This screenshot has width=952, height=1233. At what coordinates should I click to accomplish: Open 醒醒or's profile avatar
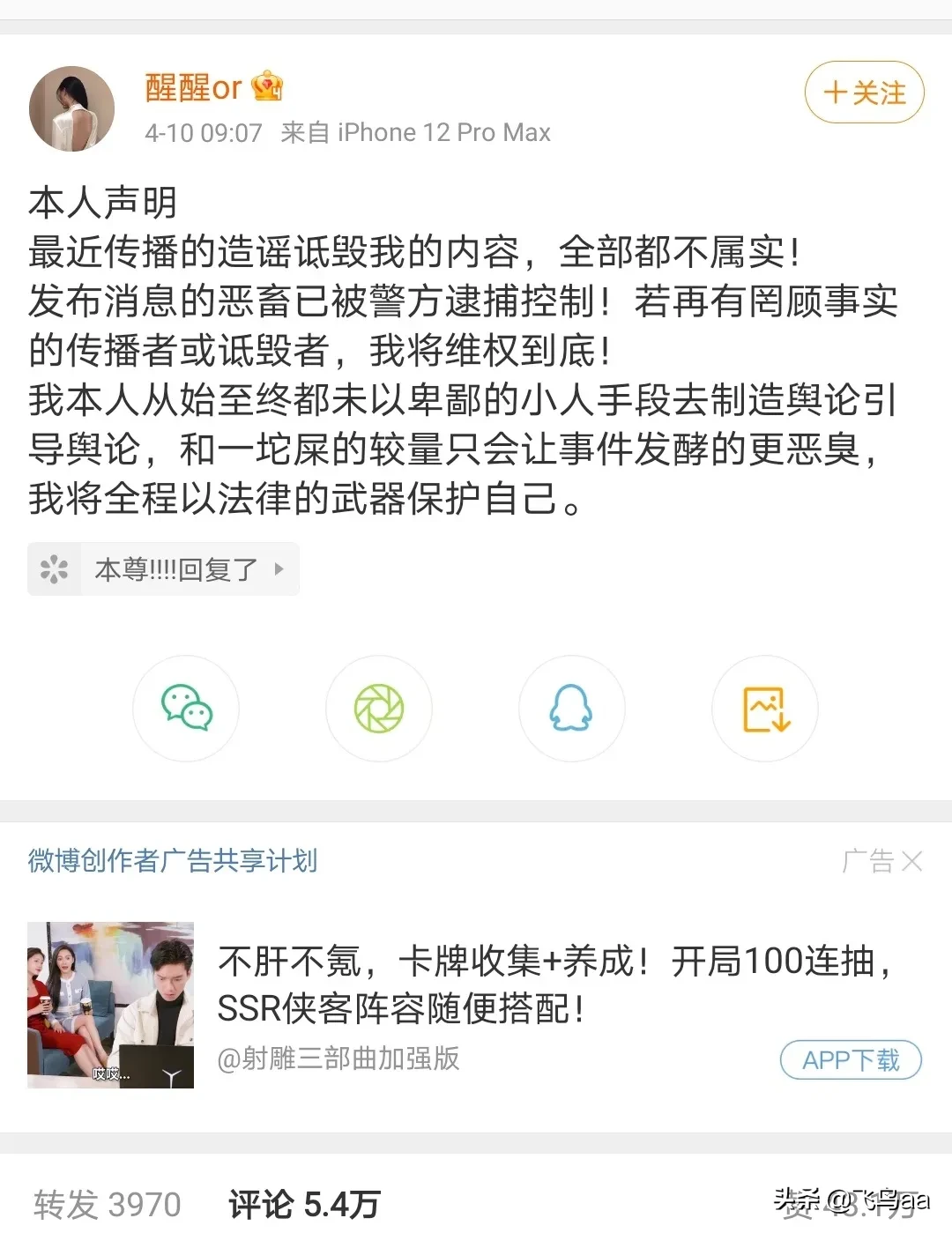[x=72, y=108]
